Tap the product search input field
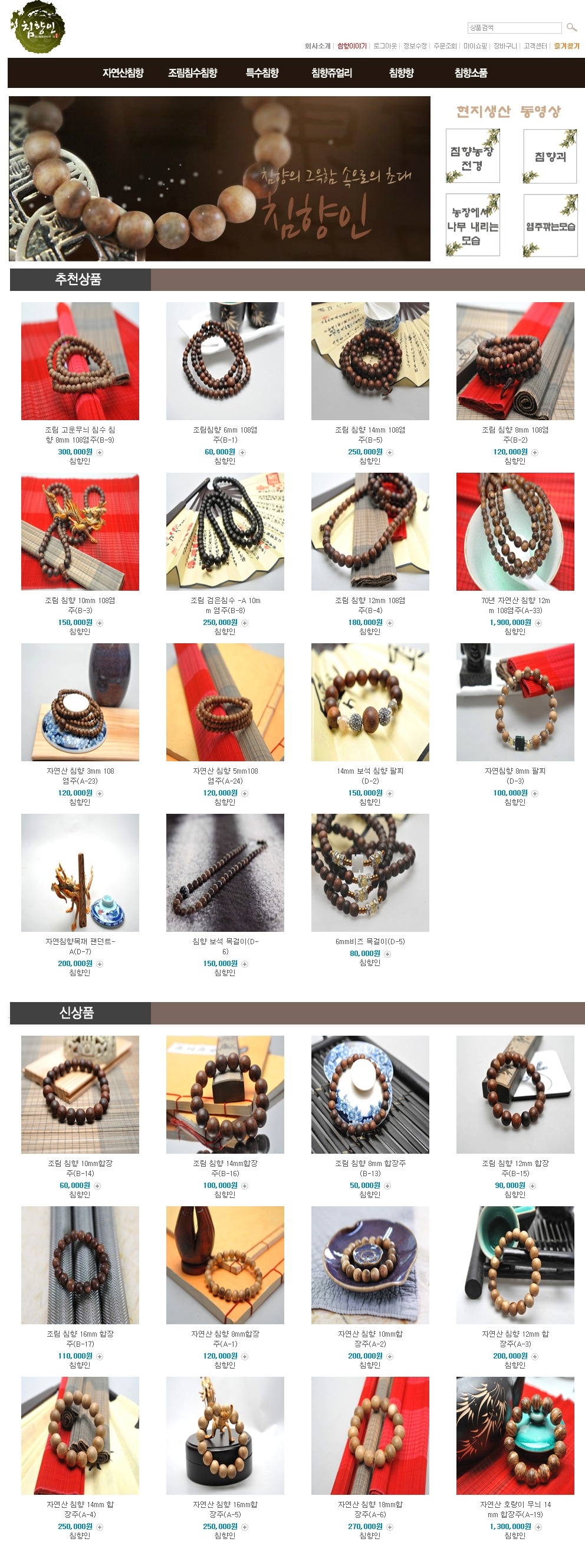 coord(514,27)
